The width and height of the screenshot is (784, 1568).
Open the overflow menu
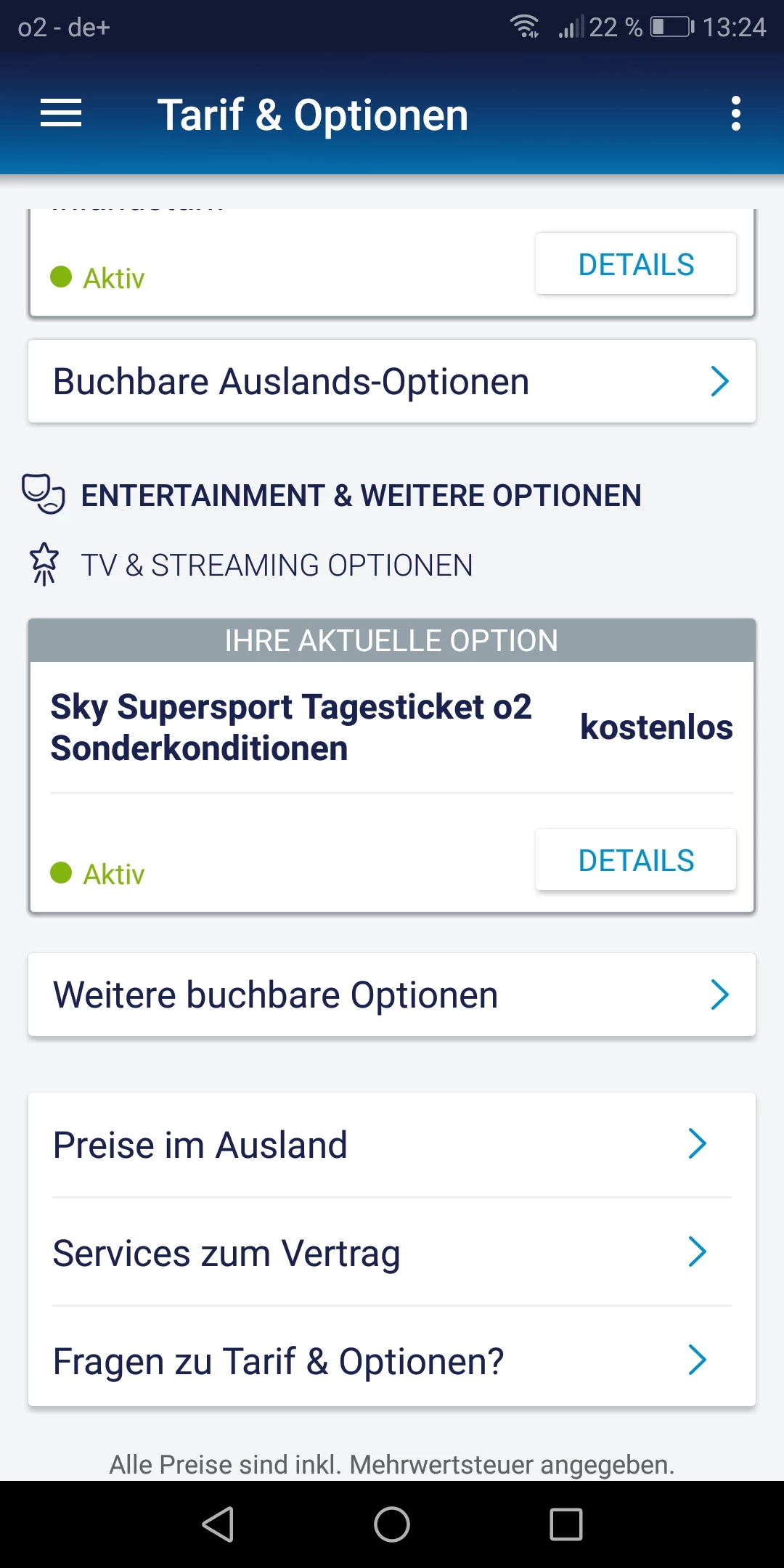735,114
